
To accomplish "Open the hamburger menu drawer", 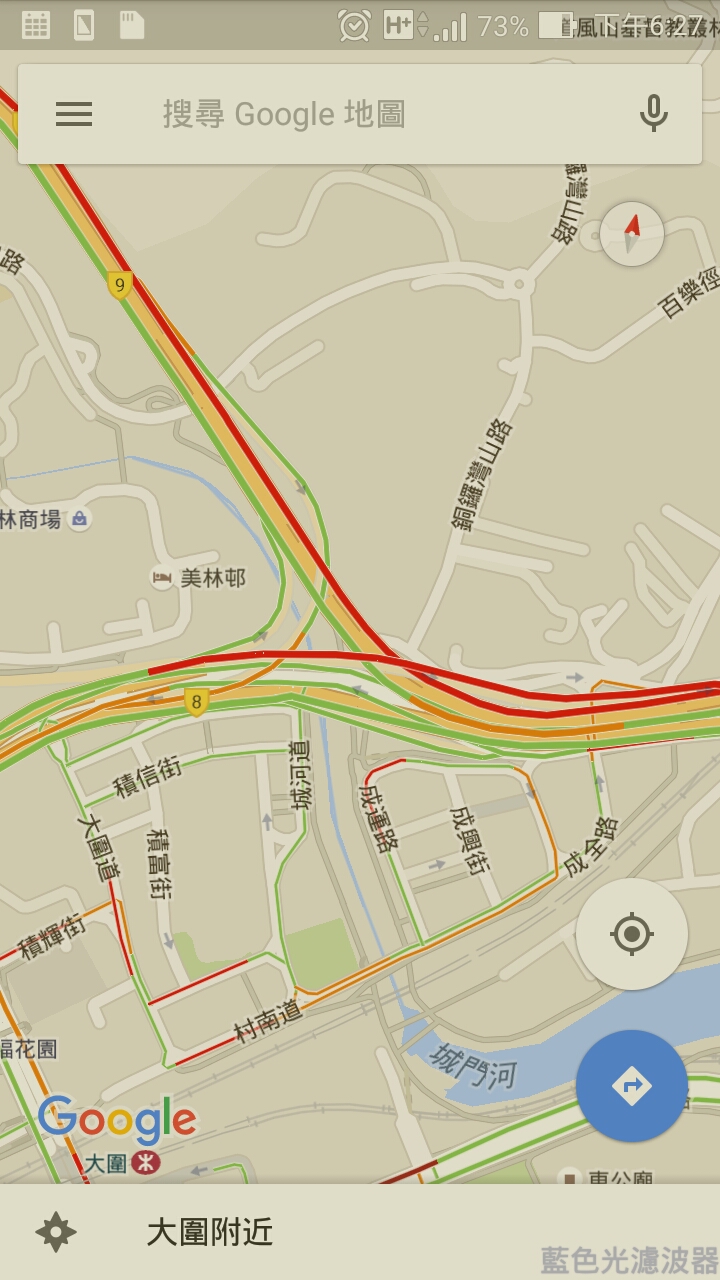I will coord(74,114).
